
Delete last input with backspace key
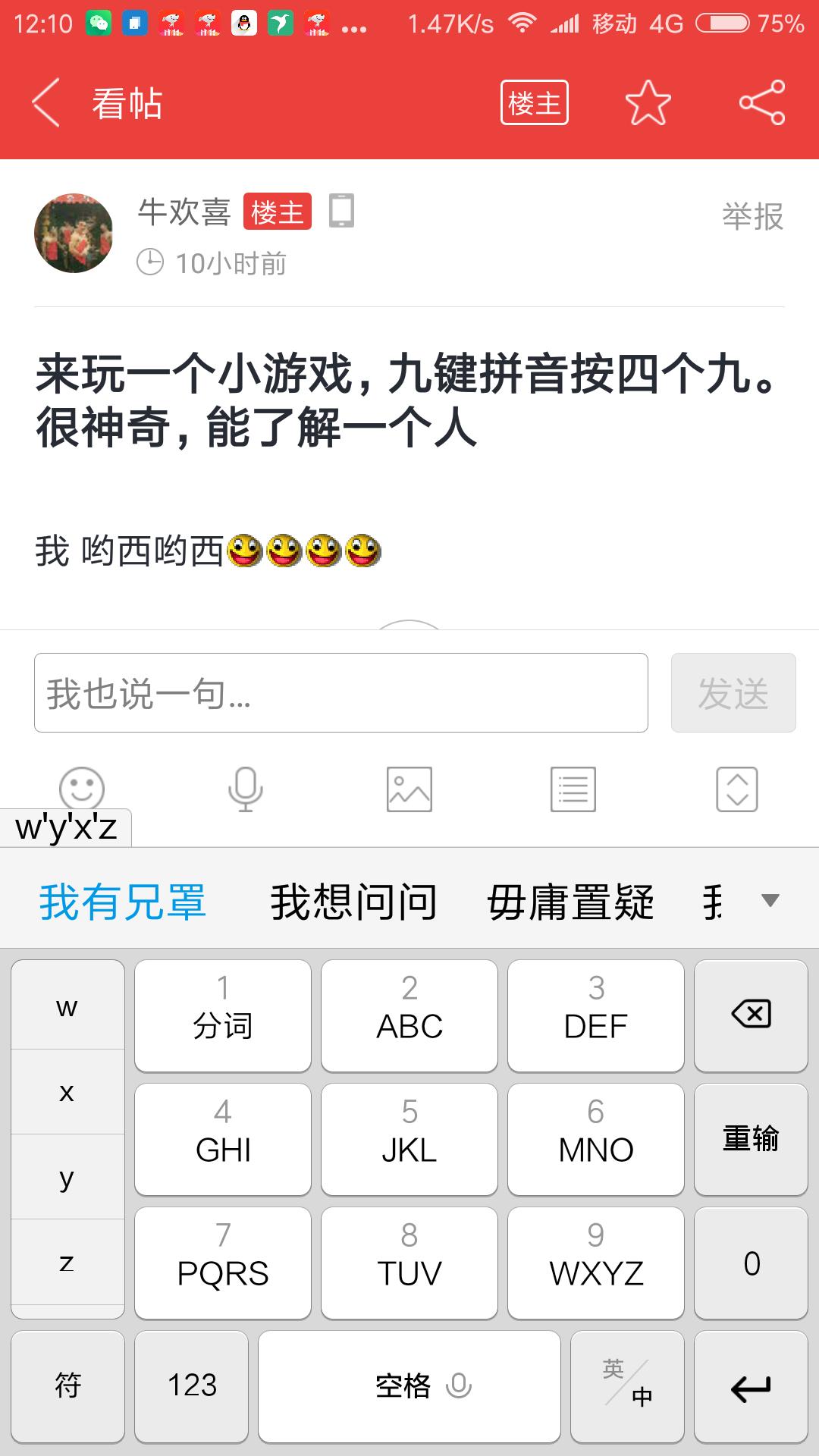[x=751, y=1015]
